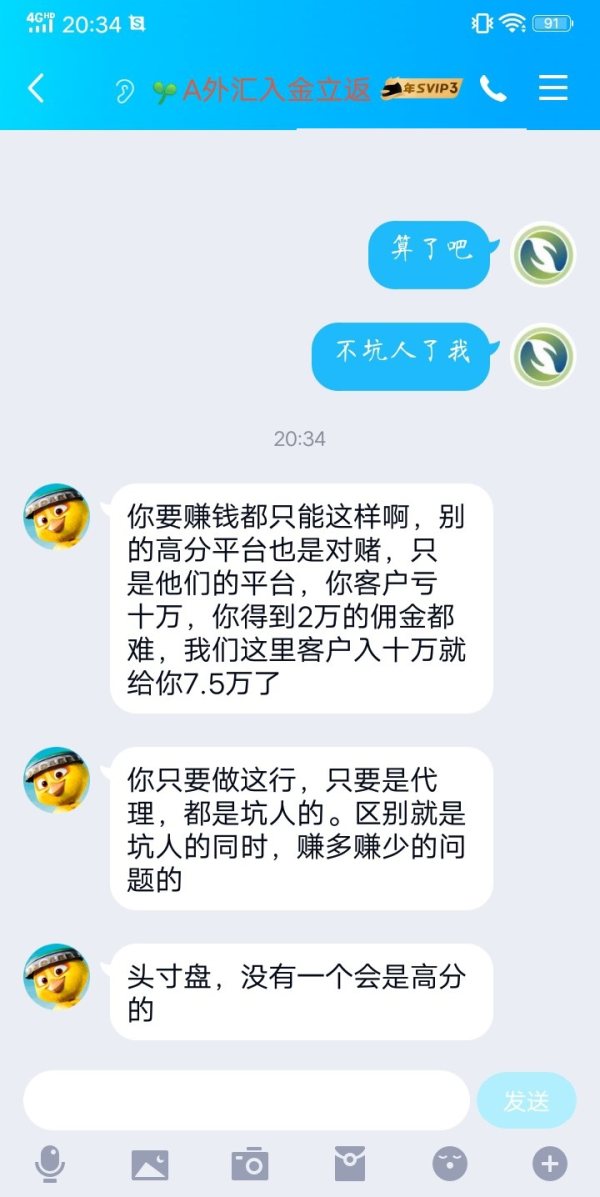
Task: Open more options with the plus icon
Action: (x=550, y=1165)
